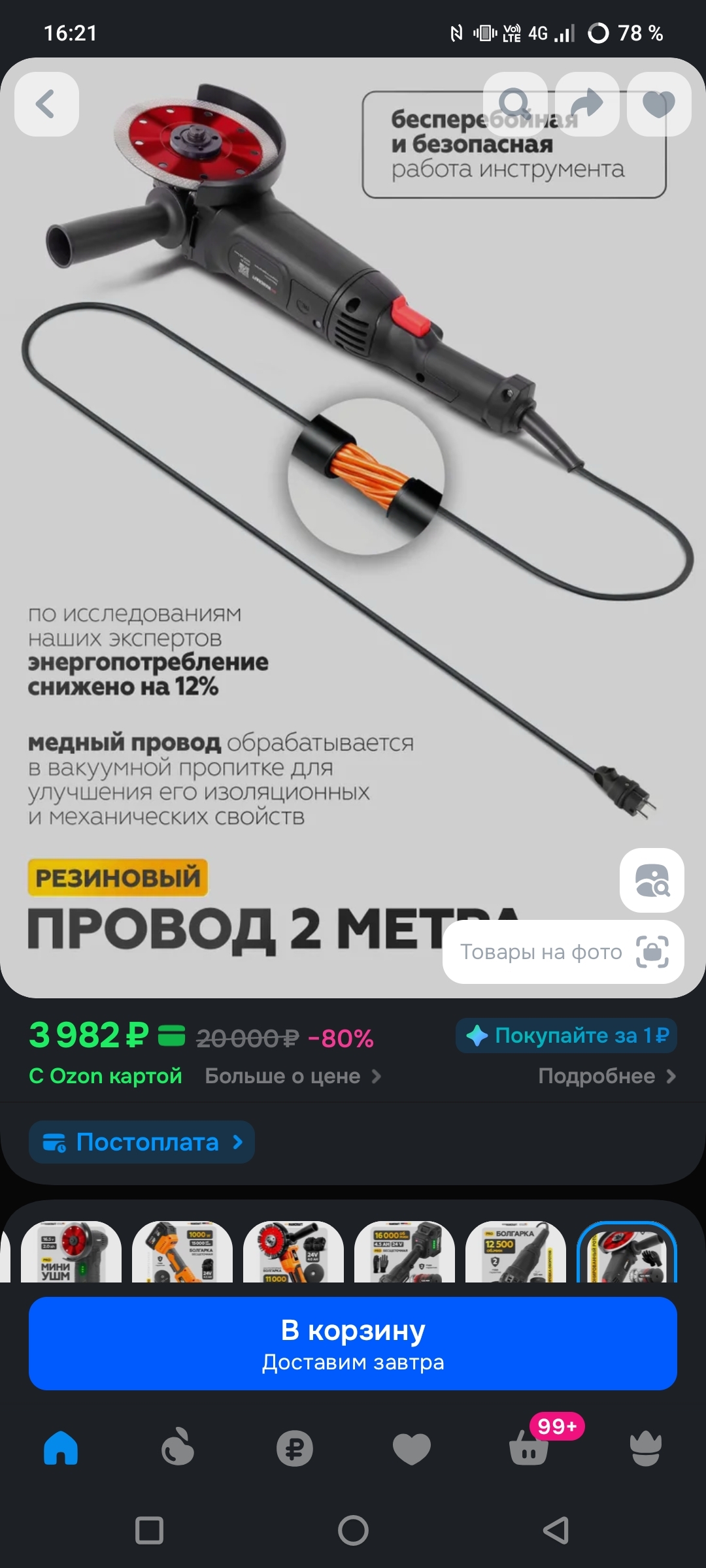
Task: Go back from the product page
Action: [x=46, y=105]
